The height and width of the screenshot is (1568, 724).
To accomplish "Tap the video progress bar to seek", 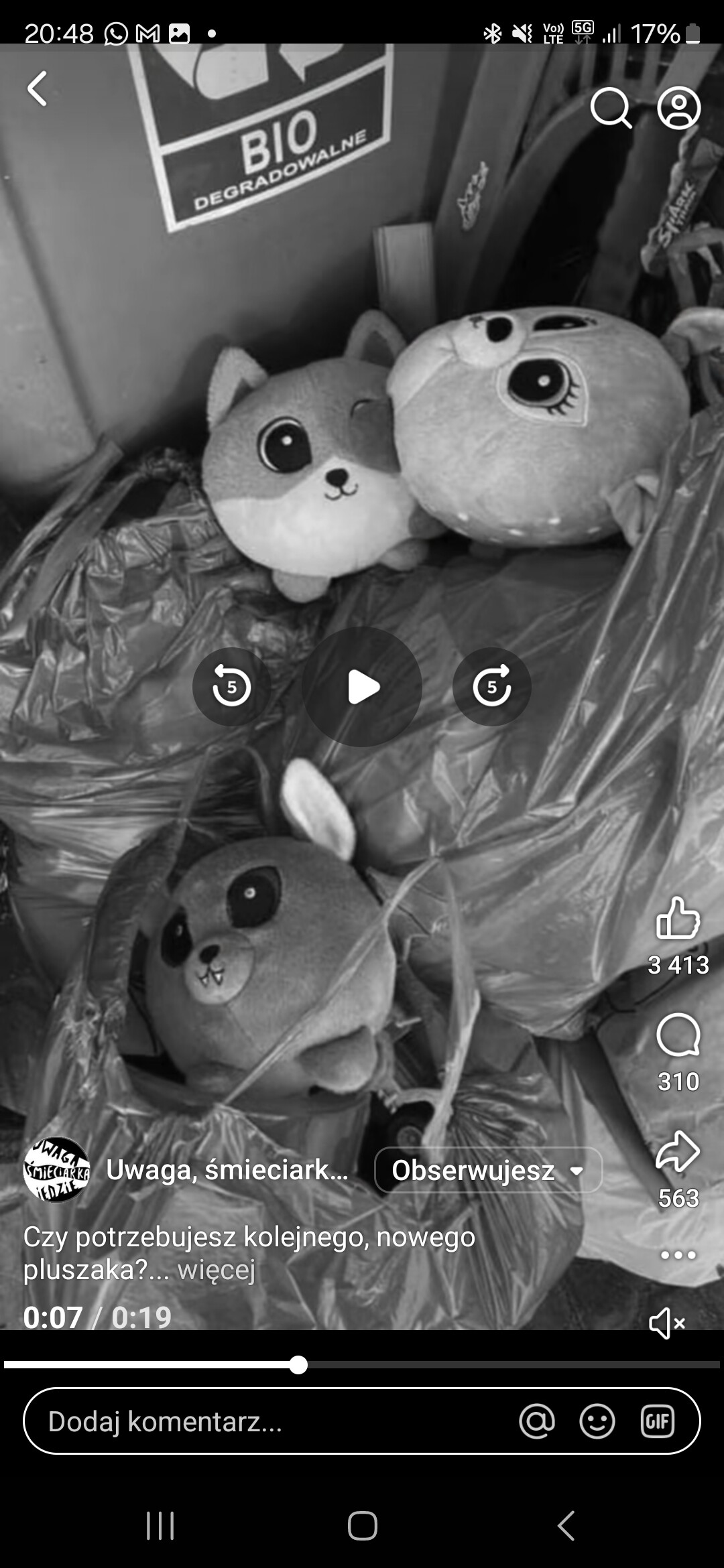I will (x=469, y=1365).
